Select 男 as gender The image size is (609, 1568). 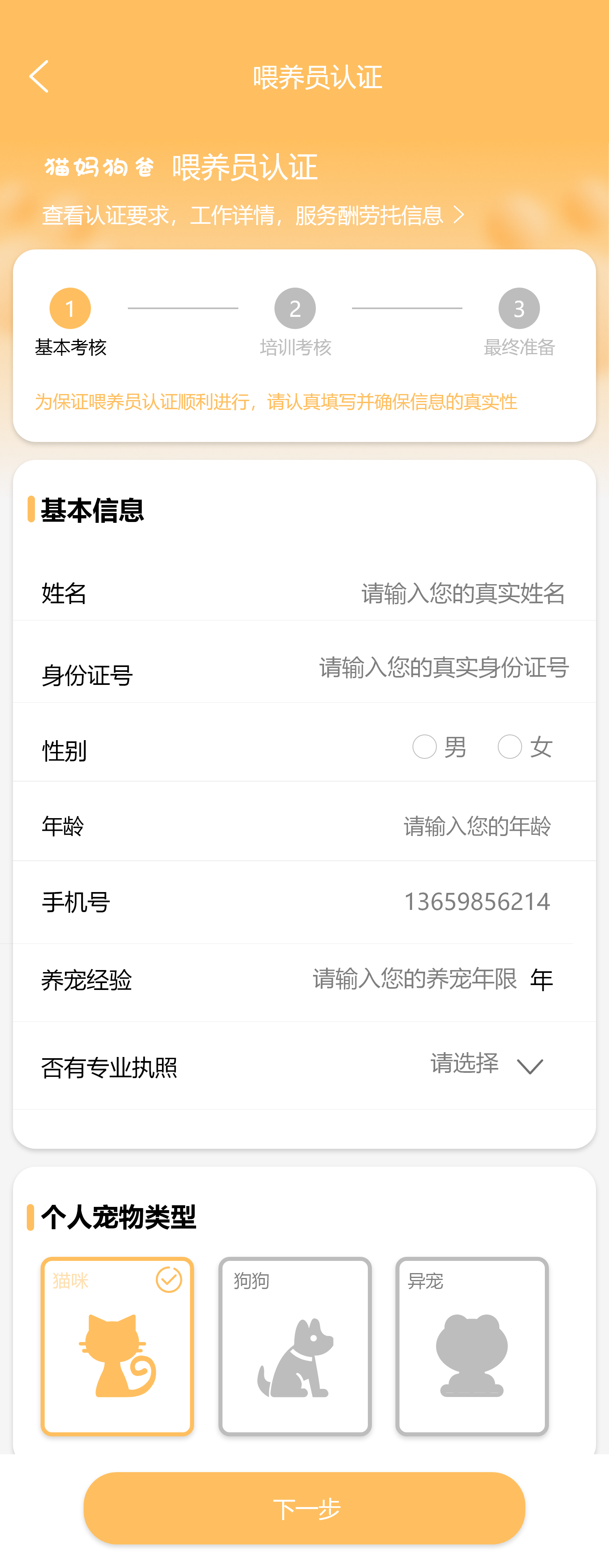(x=425, y=747)
